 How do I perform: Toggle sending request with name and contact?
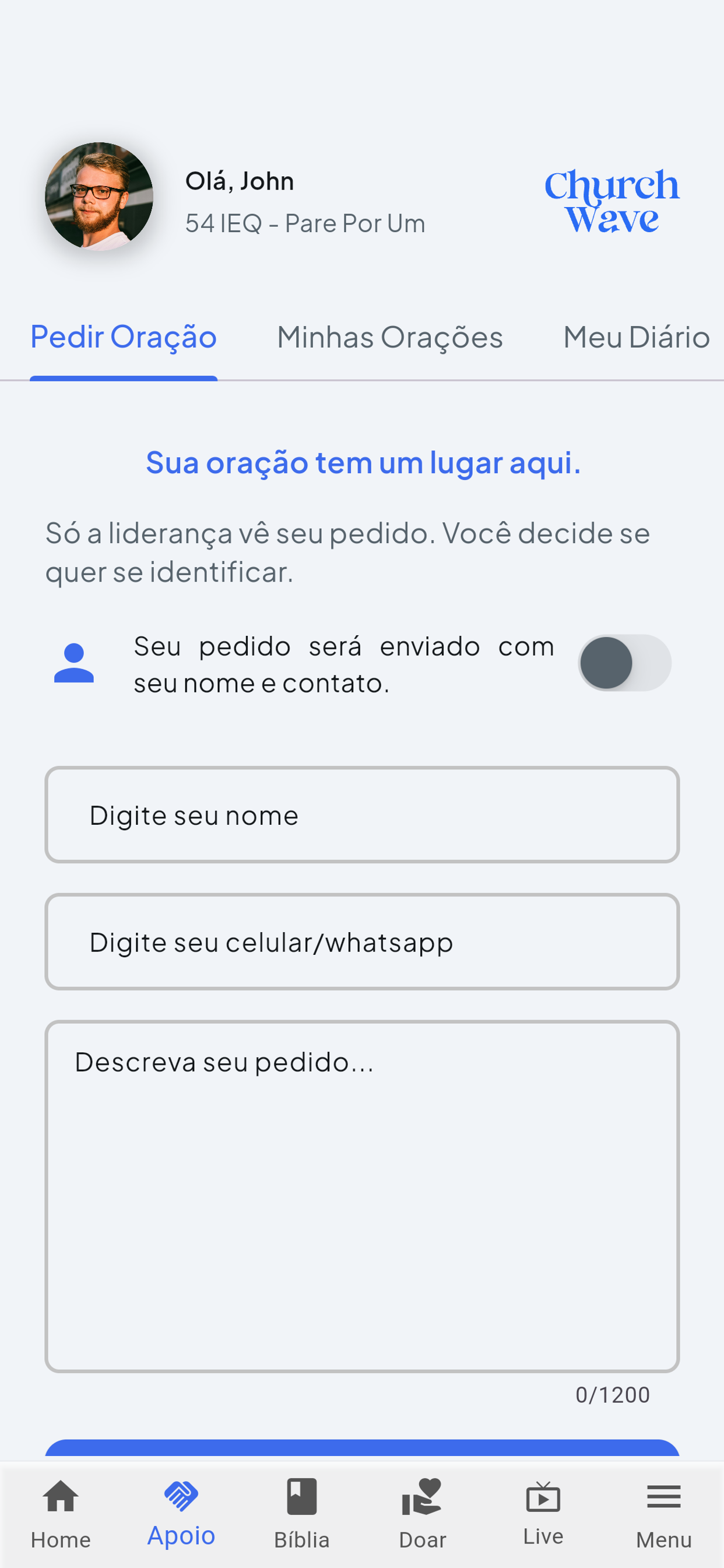[x=624, y=663]
